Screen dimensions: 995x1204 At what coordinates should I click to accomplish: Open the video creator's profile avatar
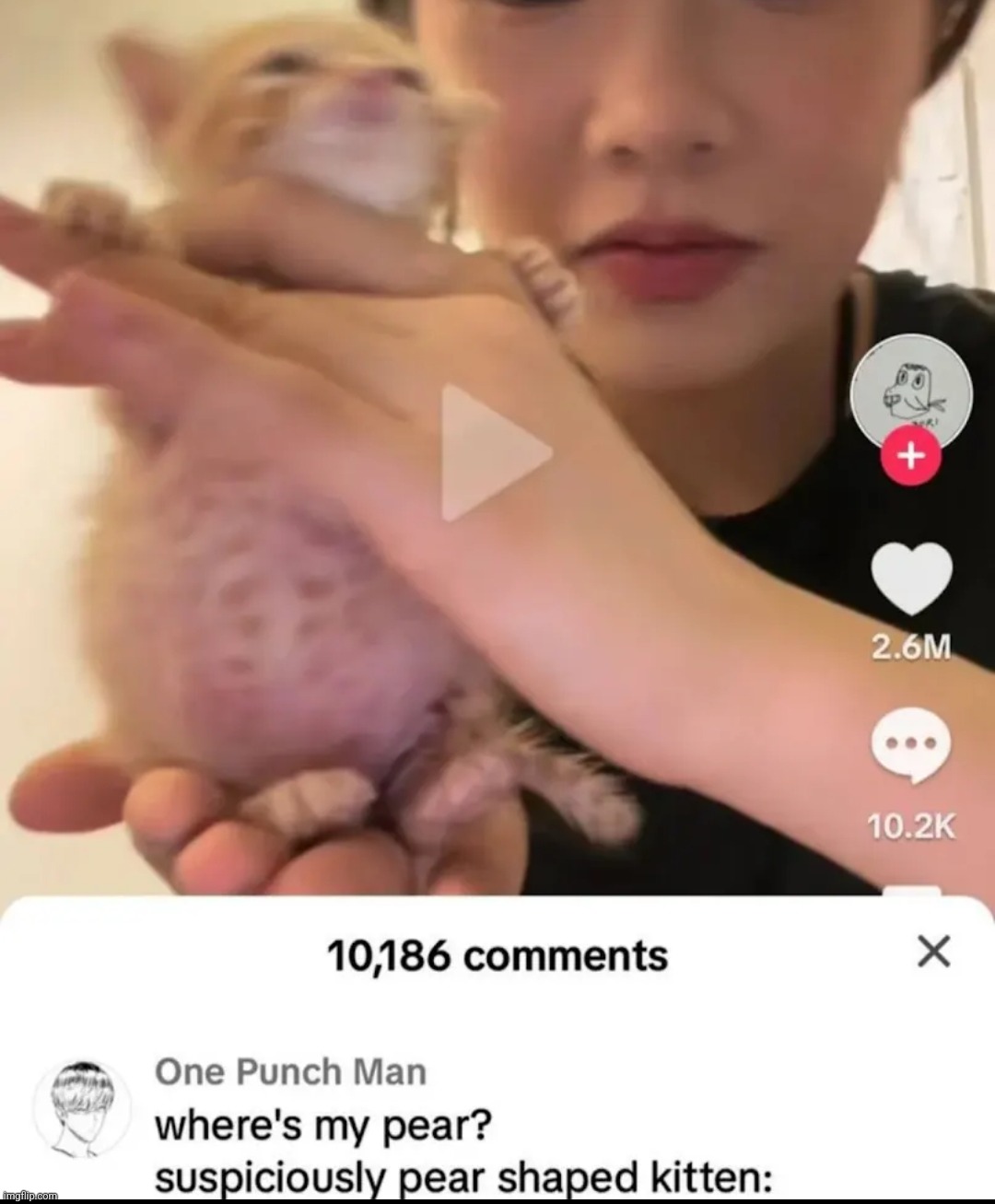click(910, 390)
